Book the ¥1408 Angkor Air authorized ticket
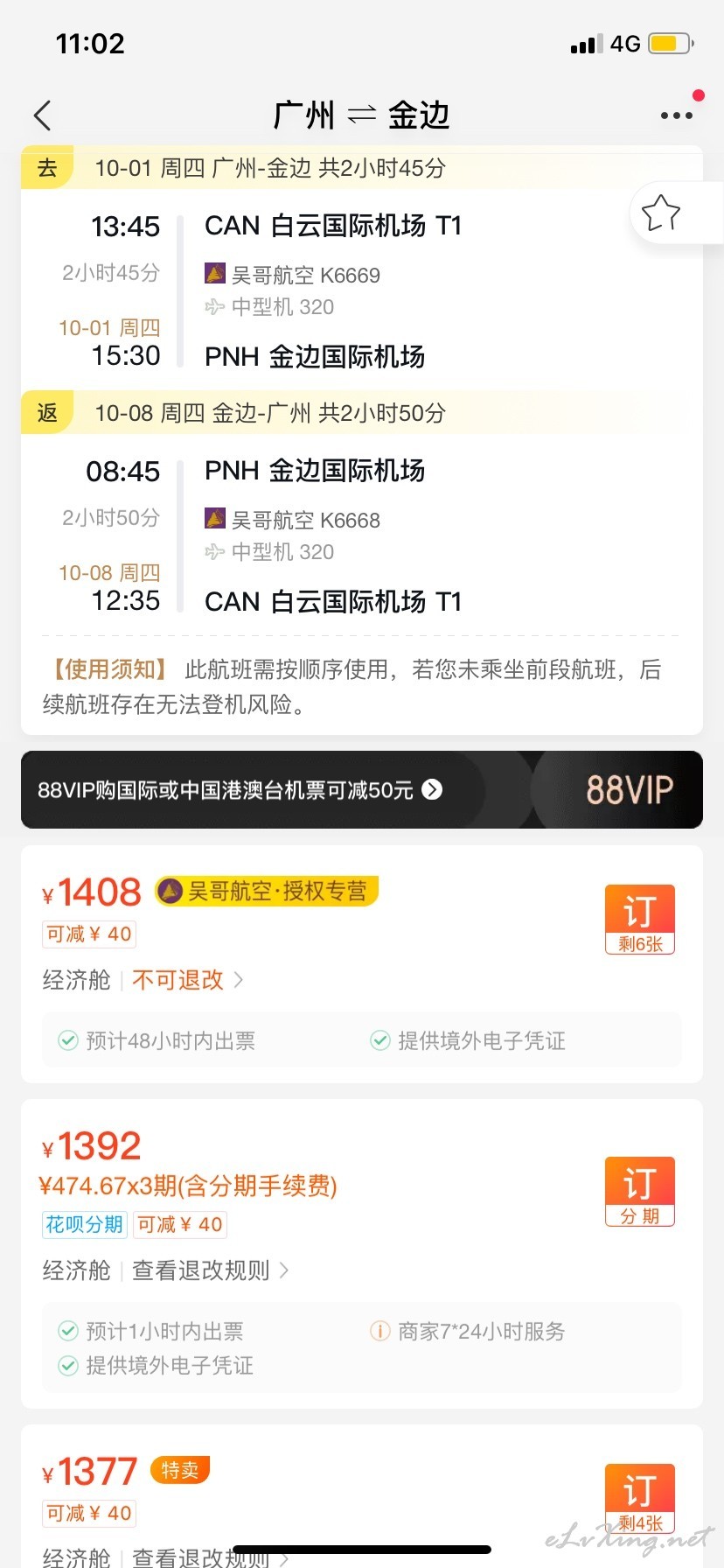This screenshot has height=1568, width=724. (x=640, y=919)
